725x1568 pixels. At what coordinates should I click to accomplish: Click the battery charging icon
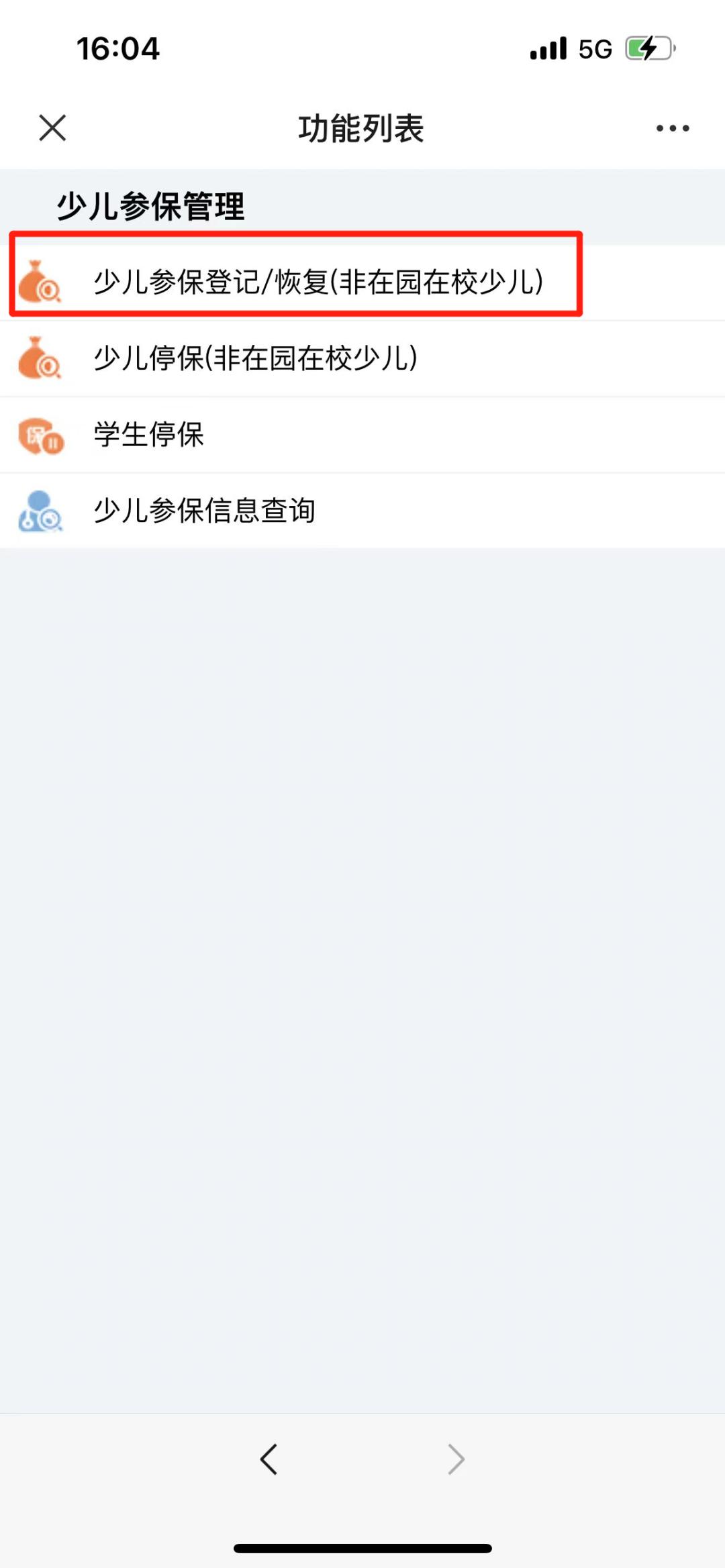[x=646, y=48]
